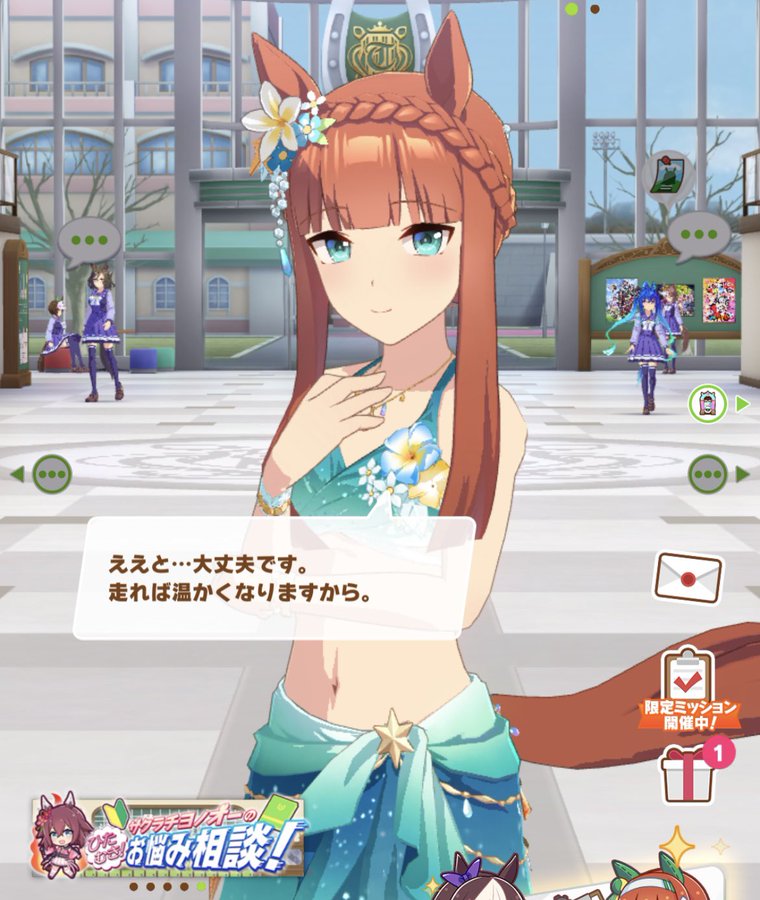Image resolution: width=760 pixels, height=900 pixels.
Task: Tap speech bubble above blue-haired girl
Action: point(698,236)
